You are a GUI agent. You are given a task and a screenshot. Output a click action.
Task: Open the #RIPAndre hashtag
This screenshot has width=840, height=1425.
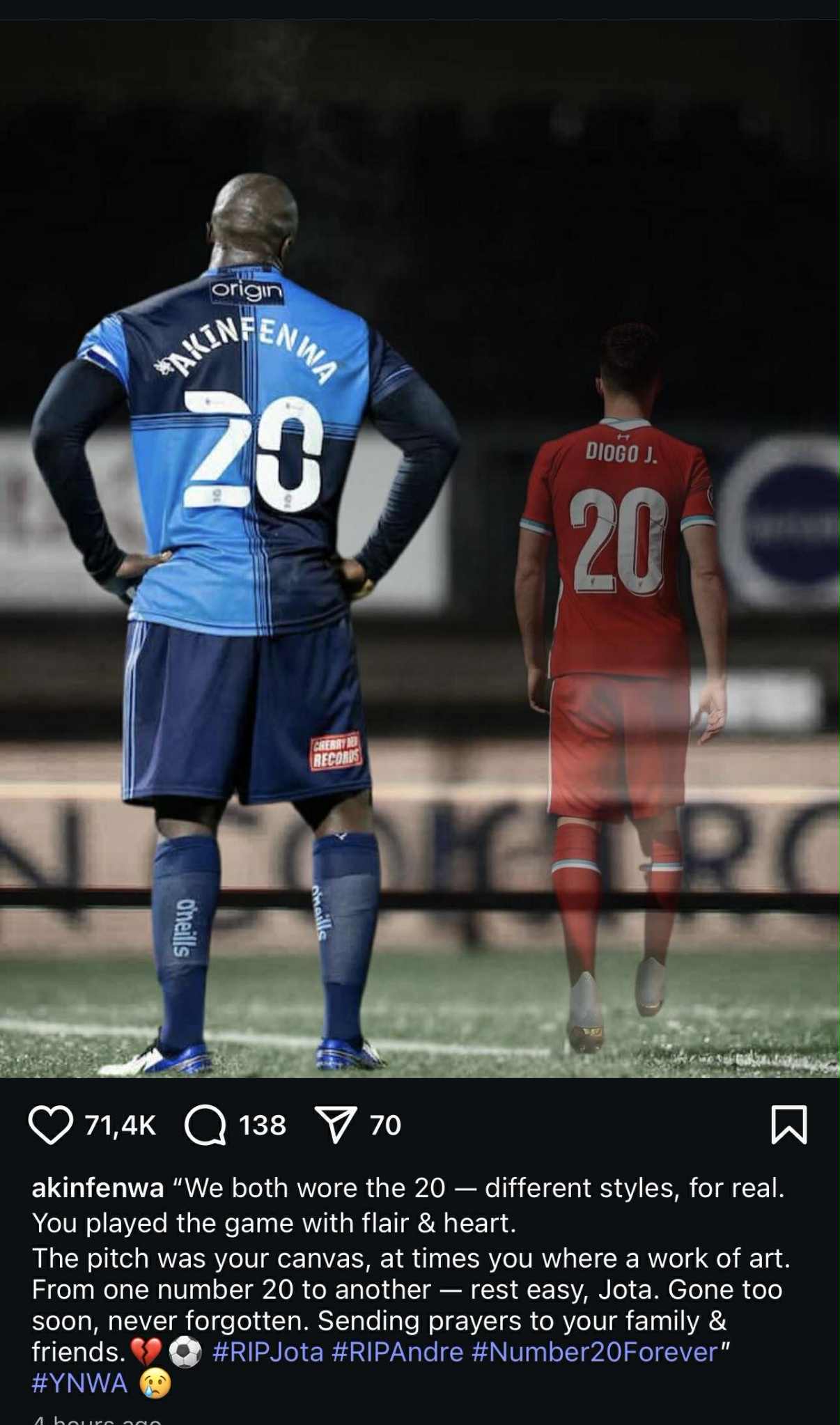tap(397, 1352)
